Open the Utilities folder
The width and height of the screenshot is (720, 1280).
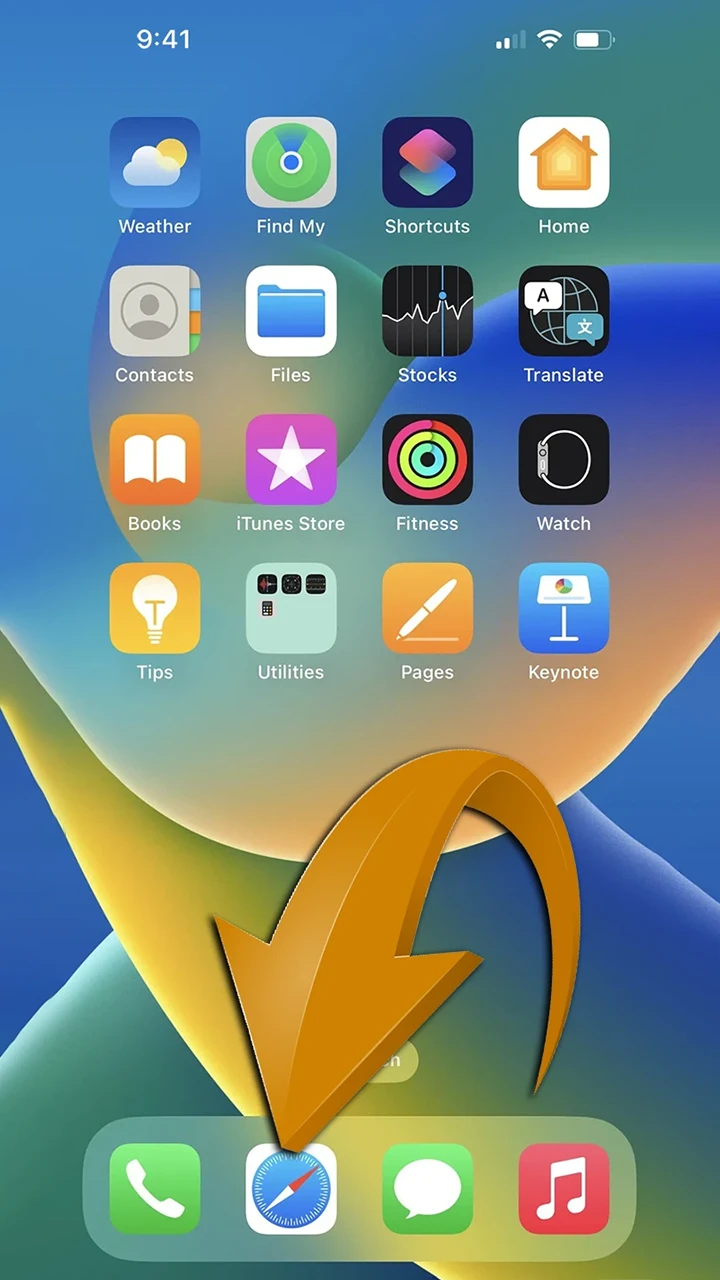[291, 608]
